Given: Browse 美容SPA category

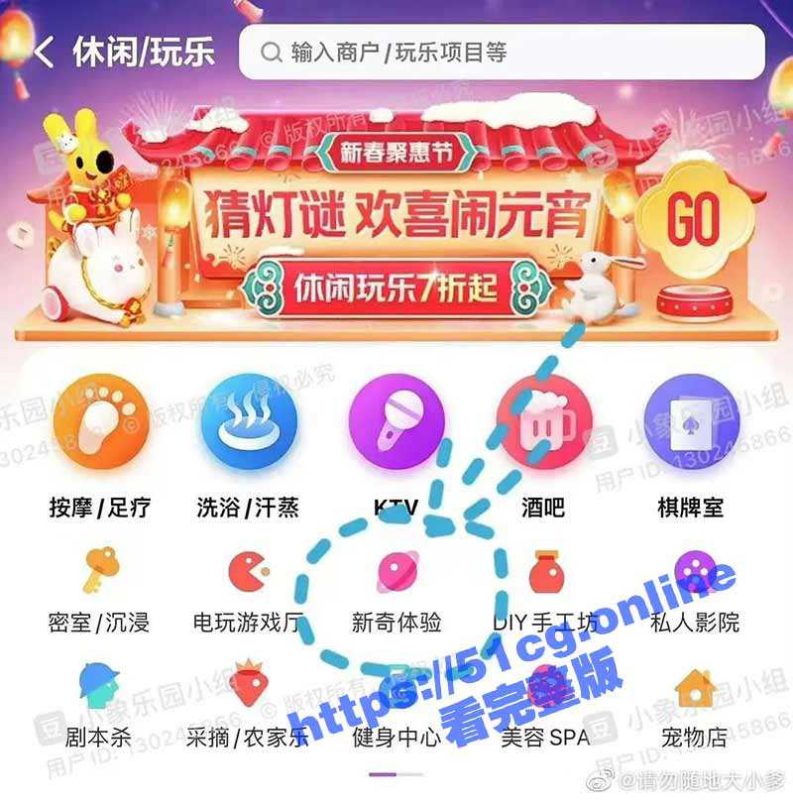Looking at the screenshot, I should click(x=543, y=705).
